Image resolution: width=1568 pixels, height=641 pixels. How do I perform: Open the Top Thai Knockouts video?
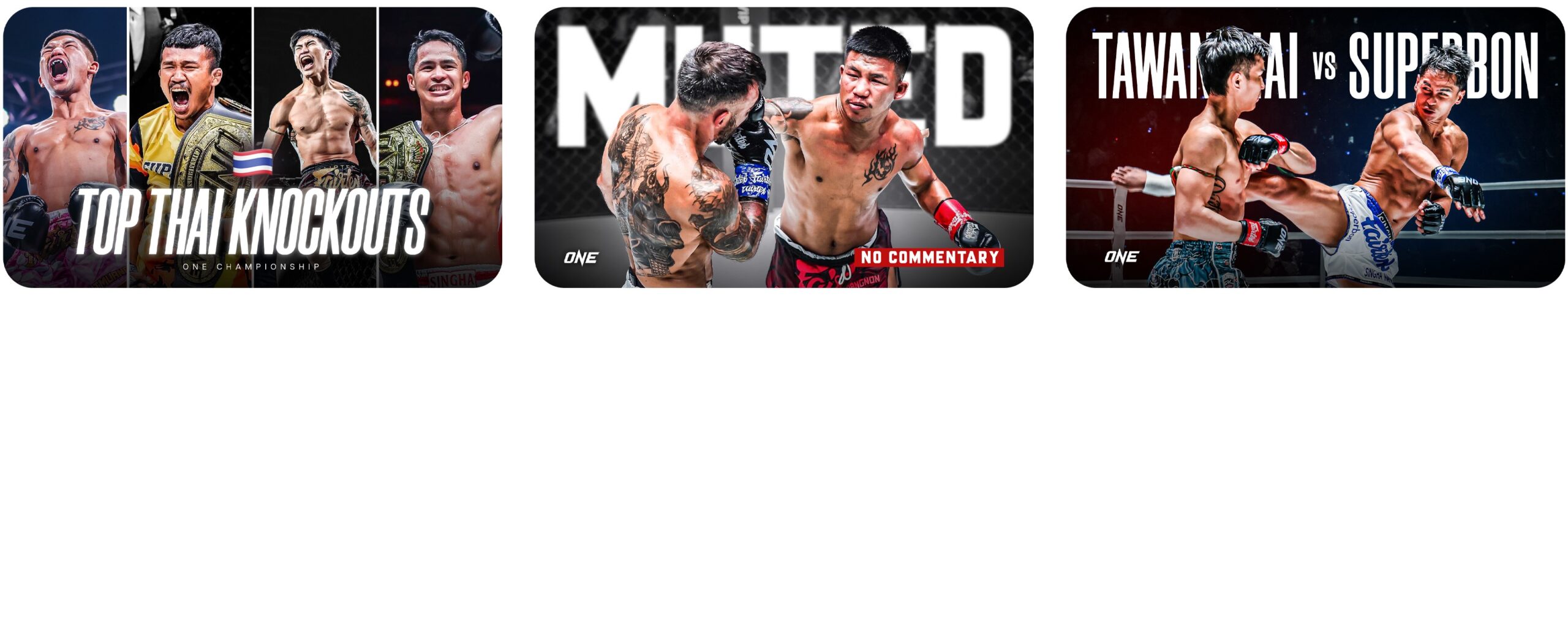252,147
